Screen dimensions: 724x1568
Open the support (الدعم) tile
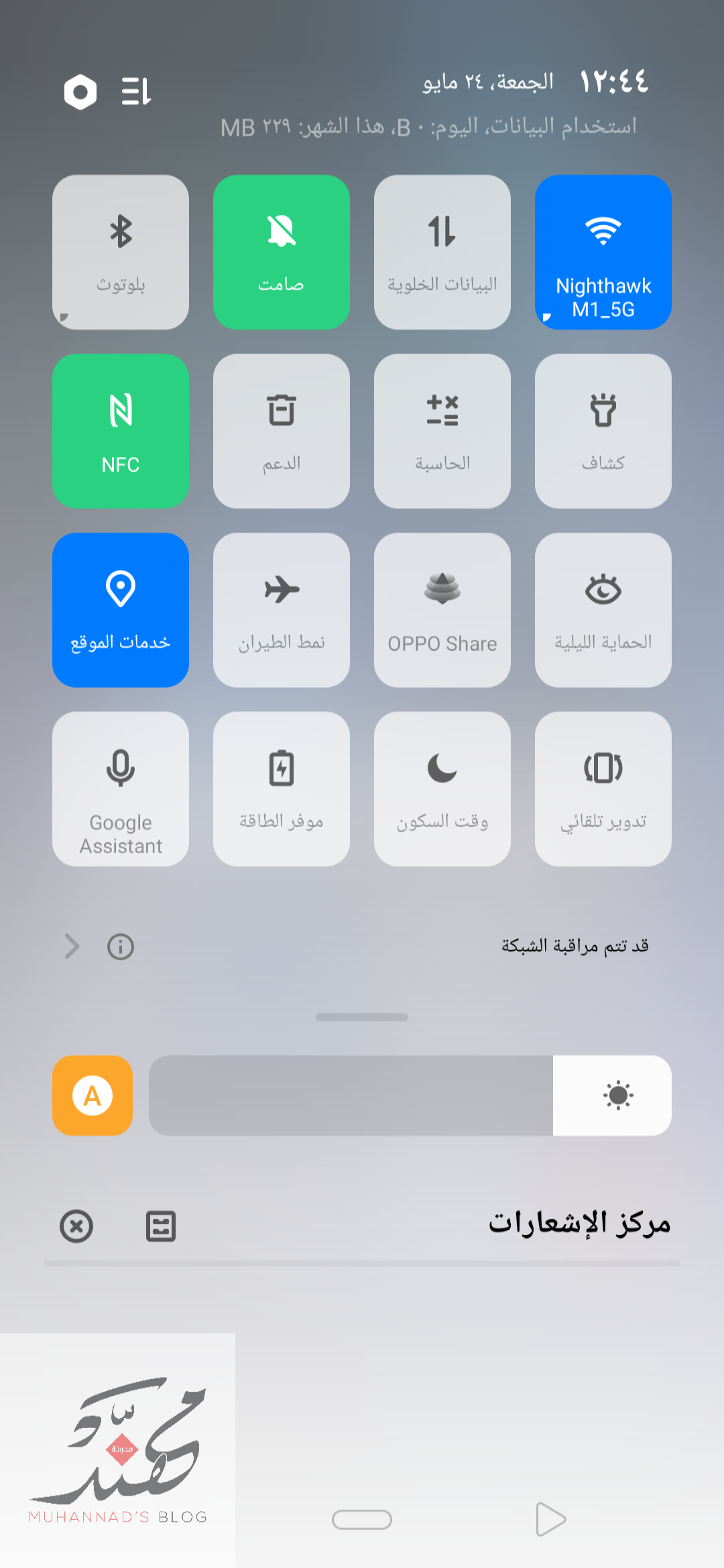coord(282,431)
